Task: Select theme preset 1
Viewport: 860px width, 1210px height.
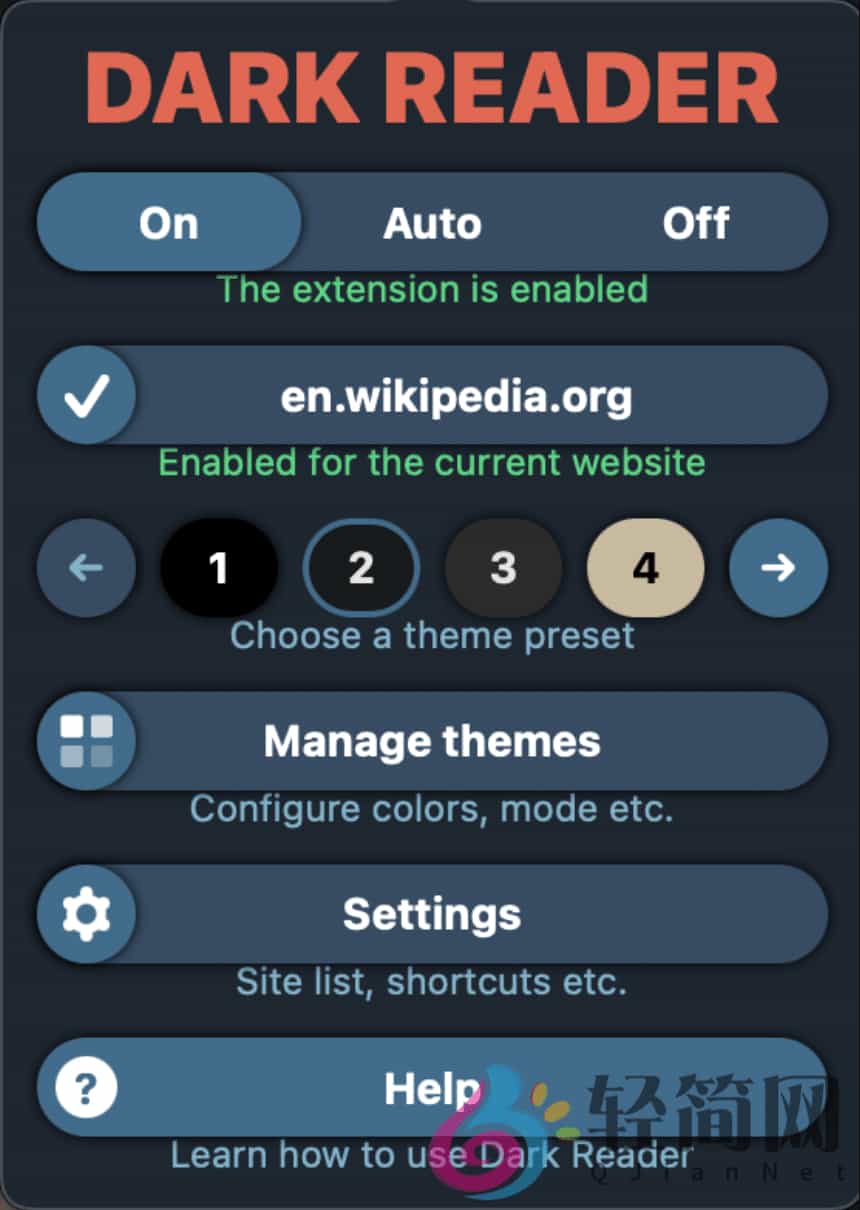Action: 219,568
